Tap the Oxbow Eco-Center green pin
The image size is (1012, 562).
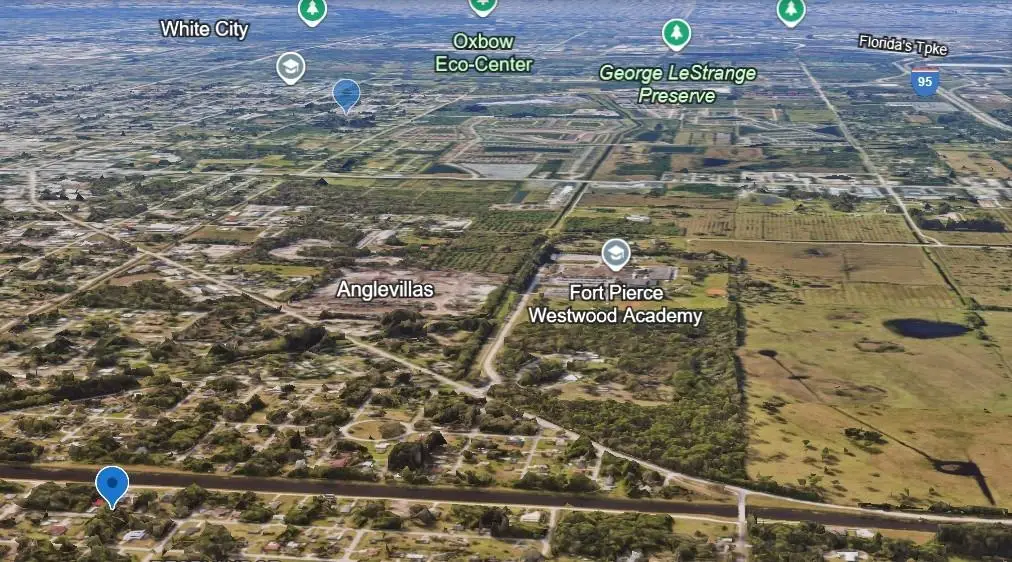tap(483, 6)
